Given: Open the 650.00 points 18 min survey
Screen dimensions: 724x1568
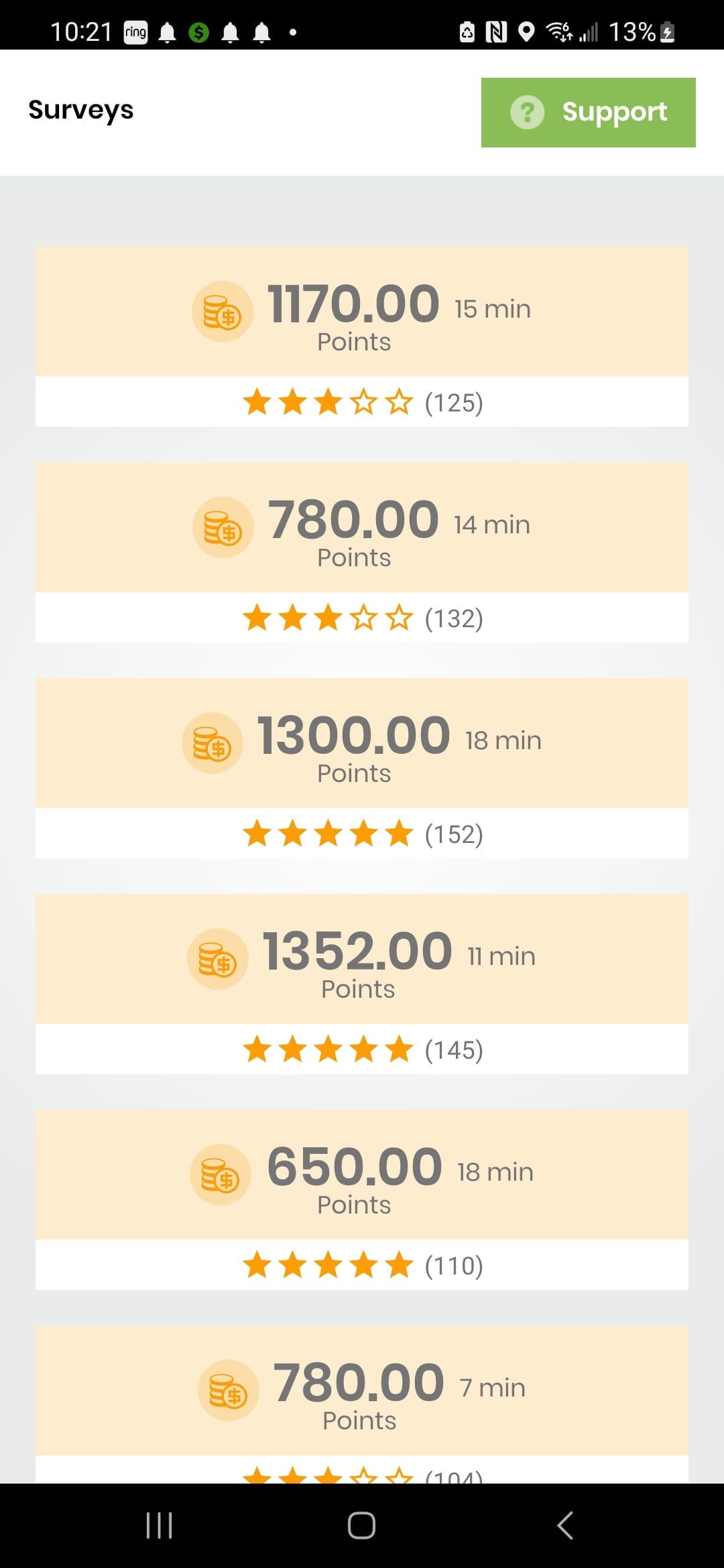Looking at the screenshot, I should pyautogui.click(x=362, y=1199).
